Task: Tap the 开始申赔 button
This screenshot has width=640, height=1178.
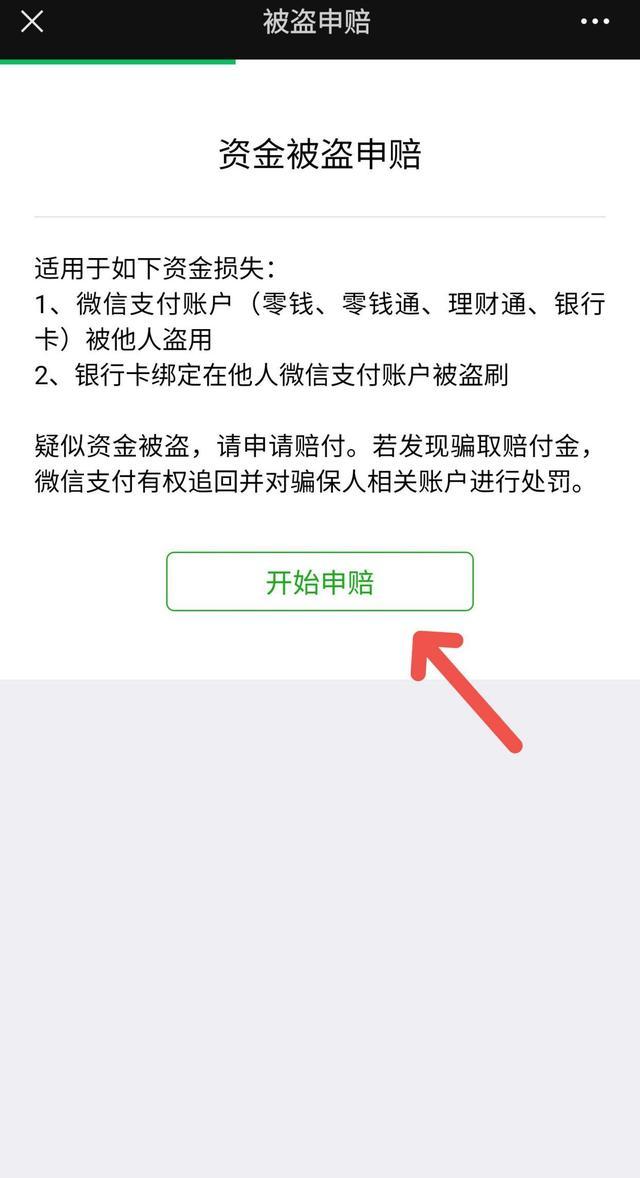Action: 319,582
